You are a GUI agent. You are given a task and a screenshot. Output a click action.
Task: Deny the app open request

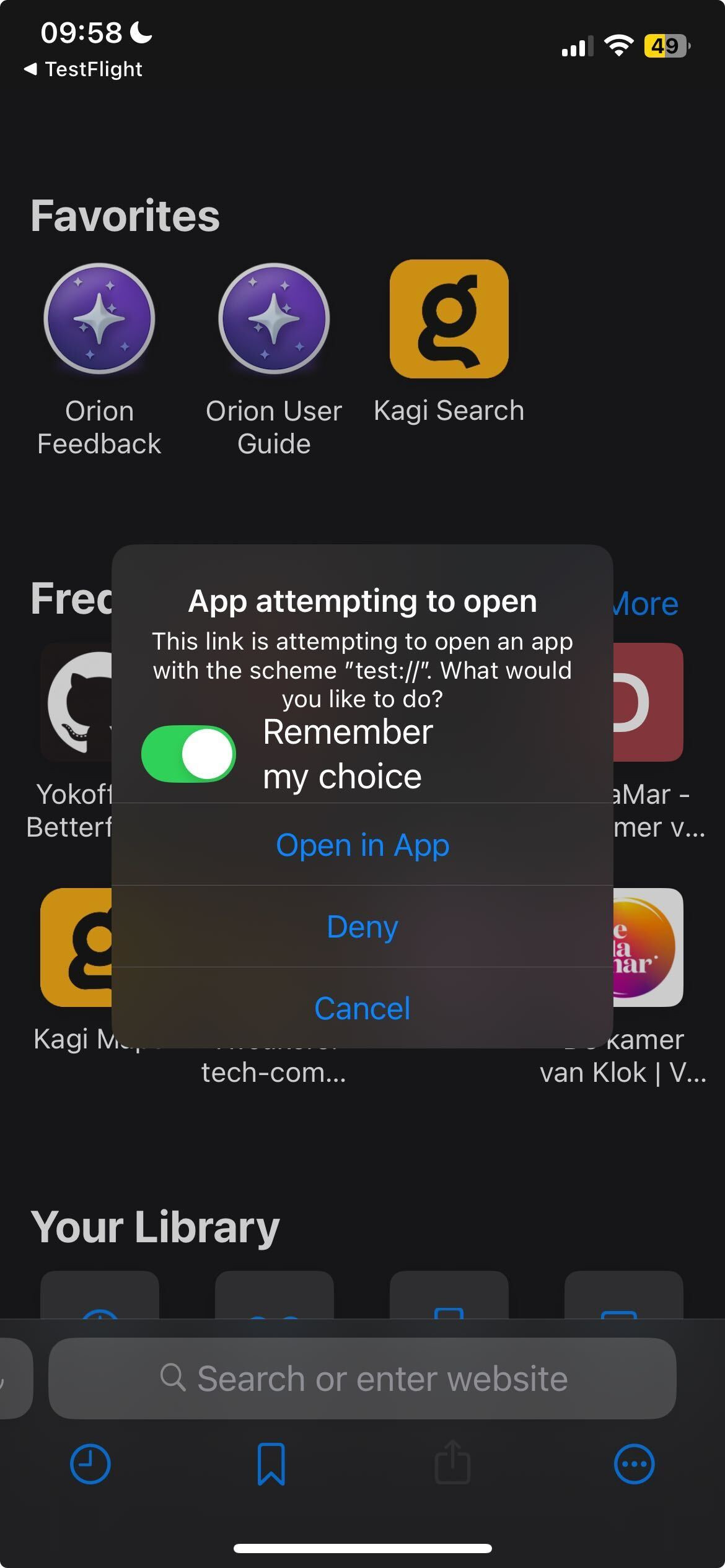click(362, 926)
